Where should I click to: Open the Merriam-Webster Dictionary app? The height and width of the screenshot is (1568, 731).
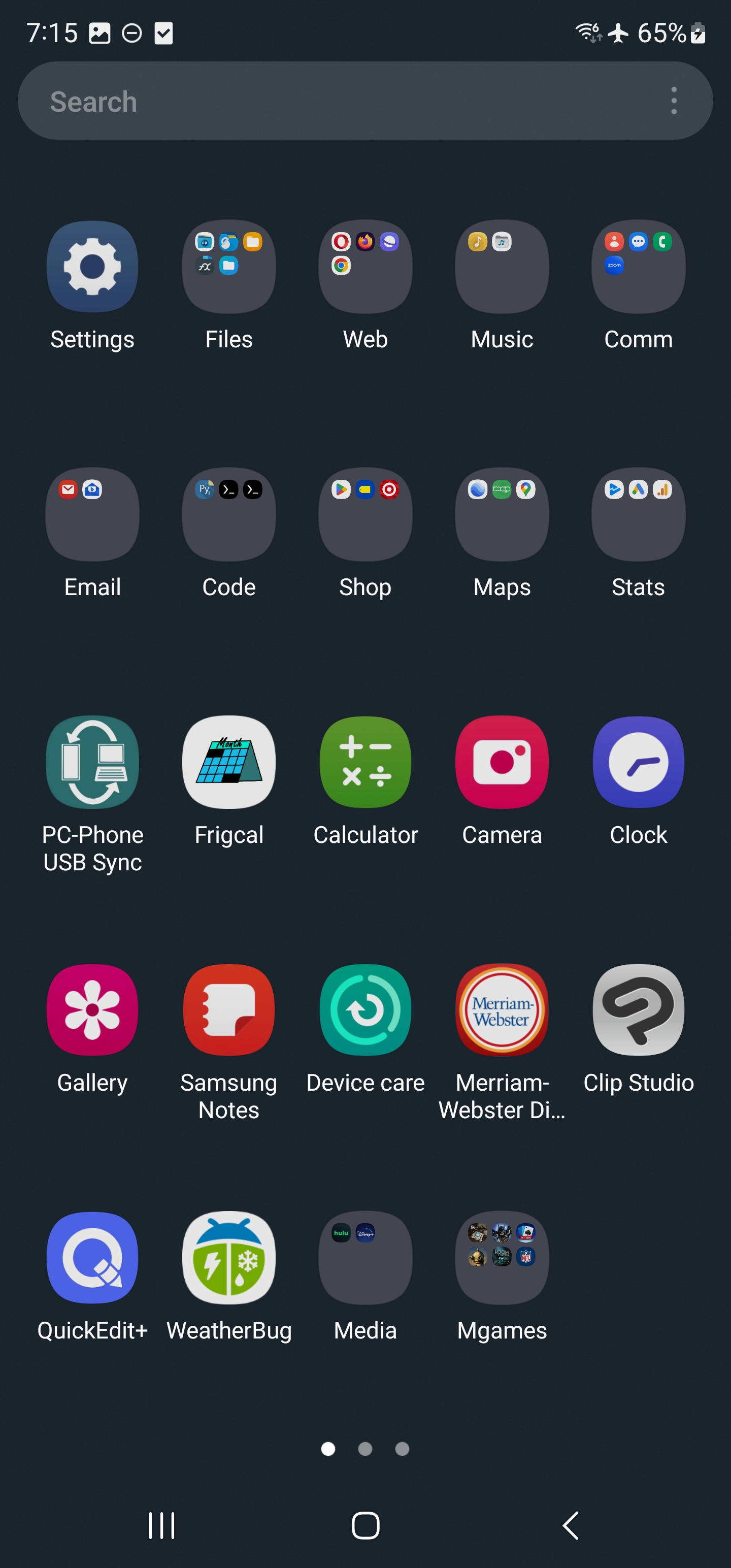tap(502, 1010)
